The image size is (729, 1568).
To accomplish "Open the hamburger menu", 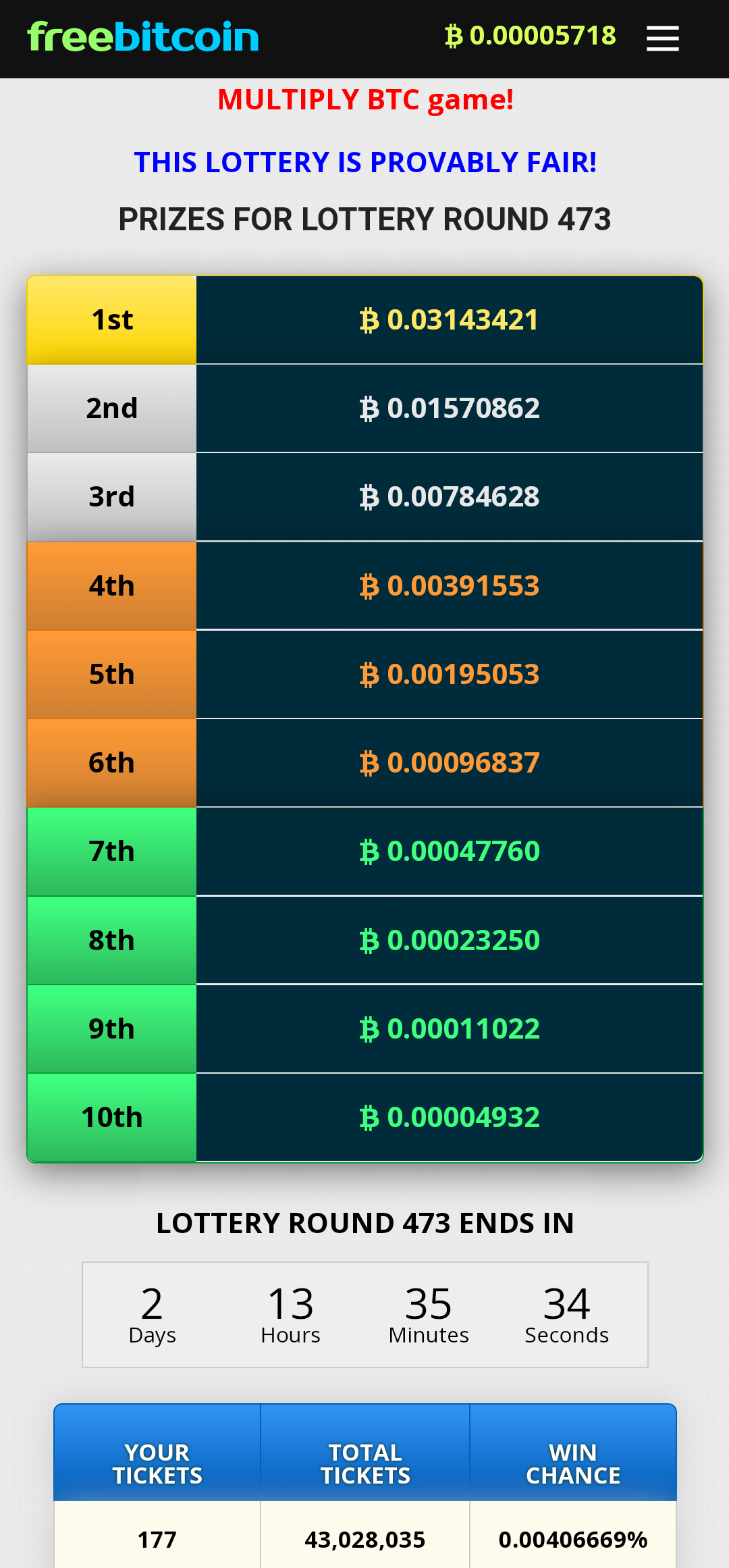I will point(662,38).
